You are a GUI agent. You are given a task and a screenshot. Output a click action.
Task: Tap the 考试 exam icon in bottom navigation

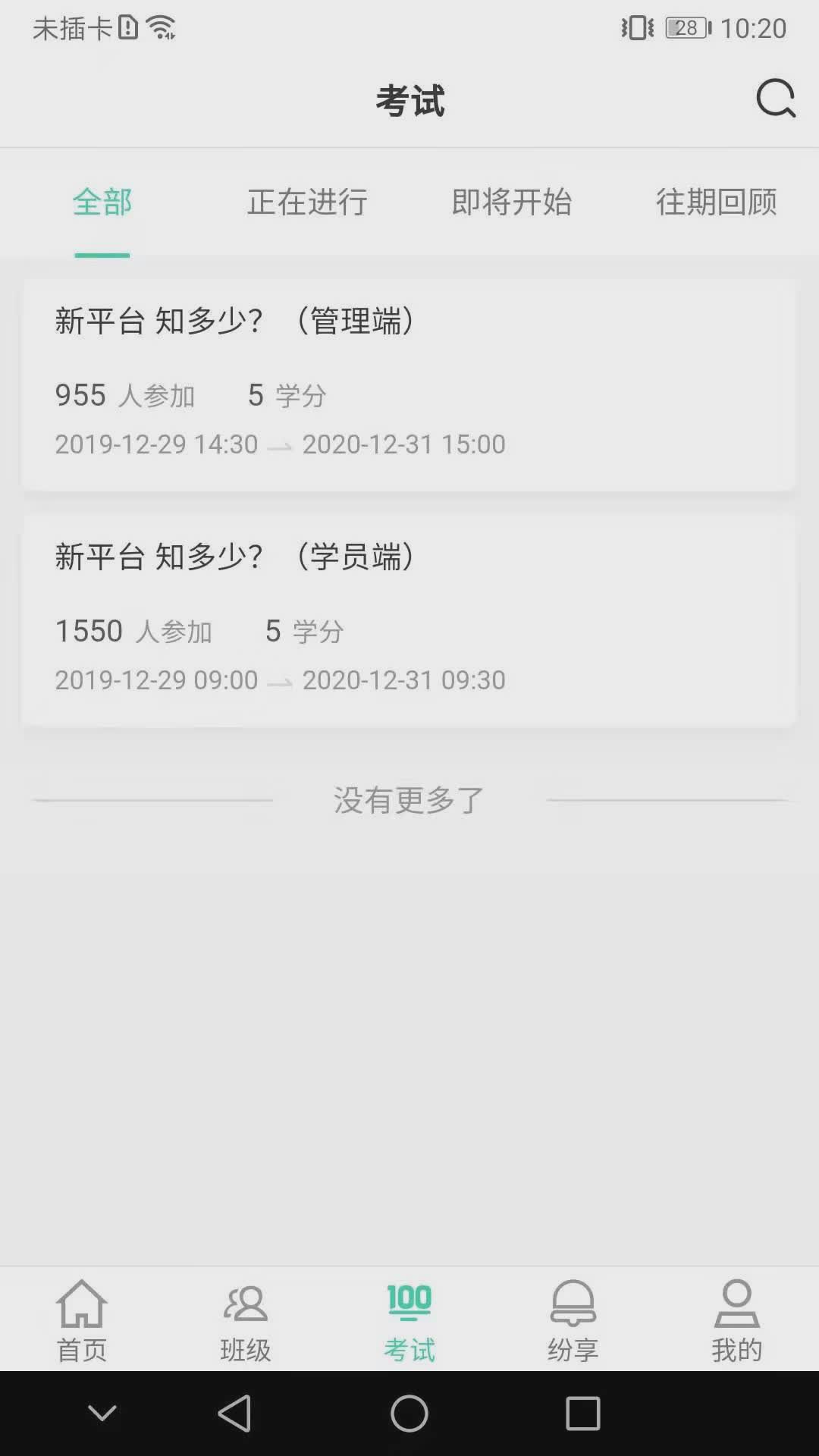pos(409,1319)
